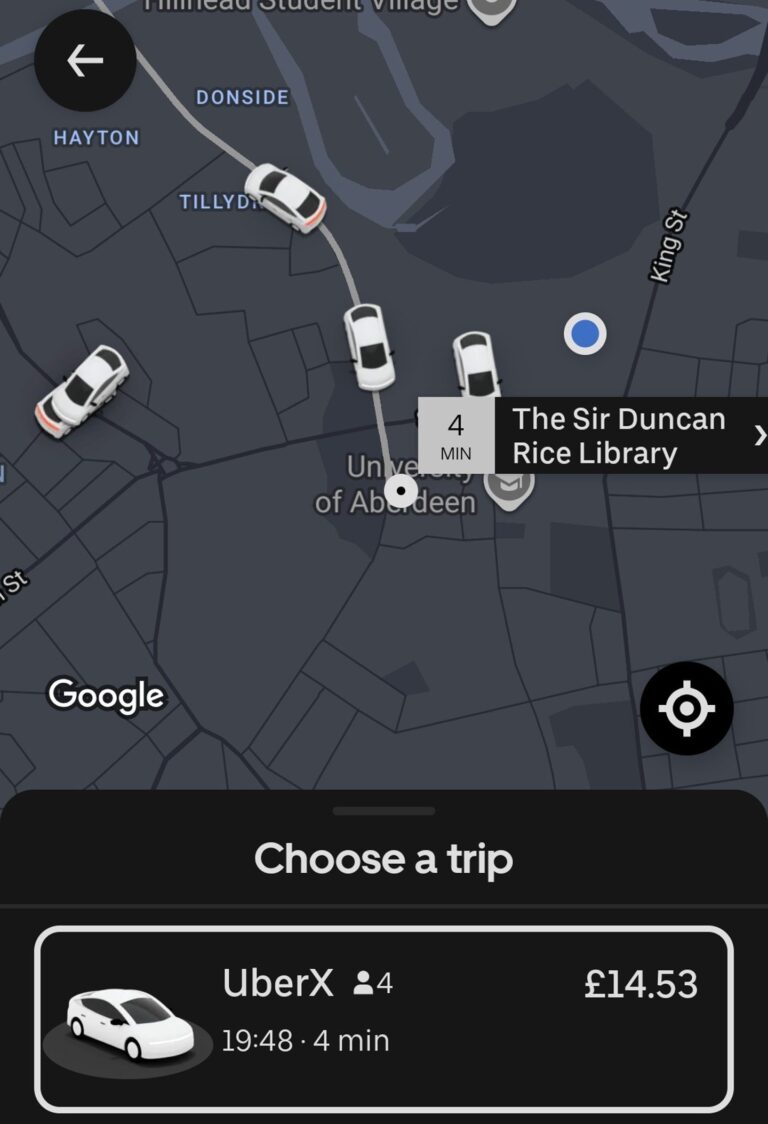The image size is (768, 1124).
Task: Tap the Choose a trip sheet handle
Action: (x=384, y=811)
